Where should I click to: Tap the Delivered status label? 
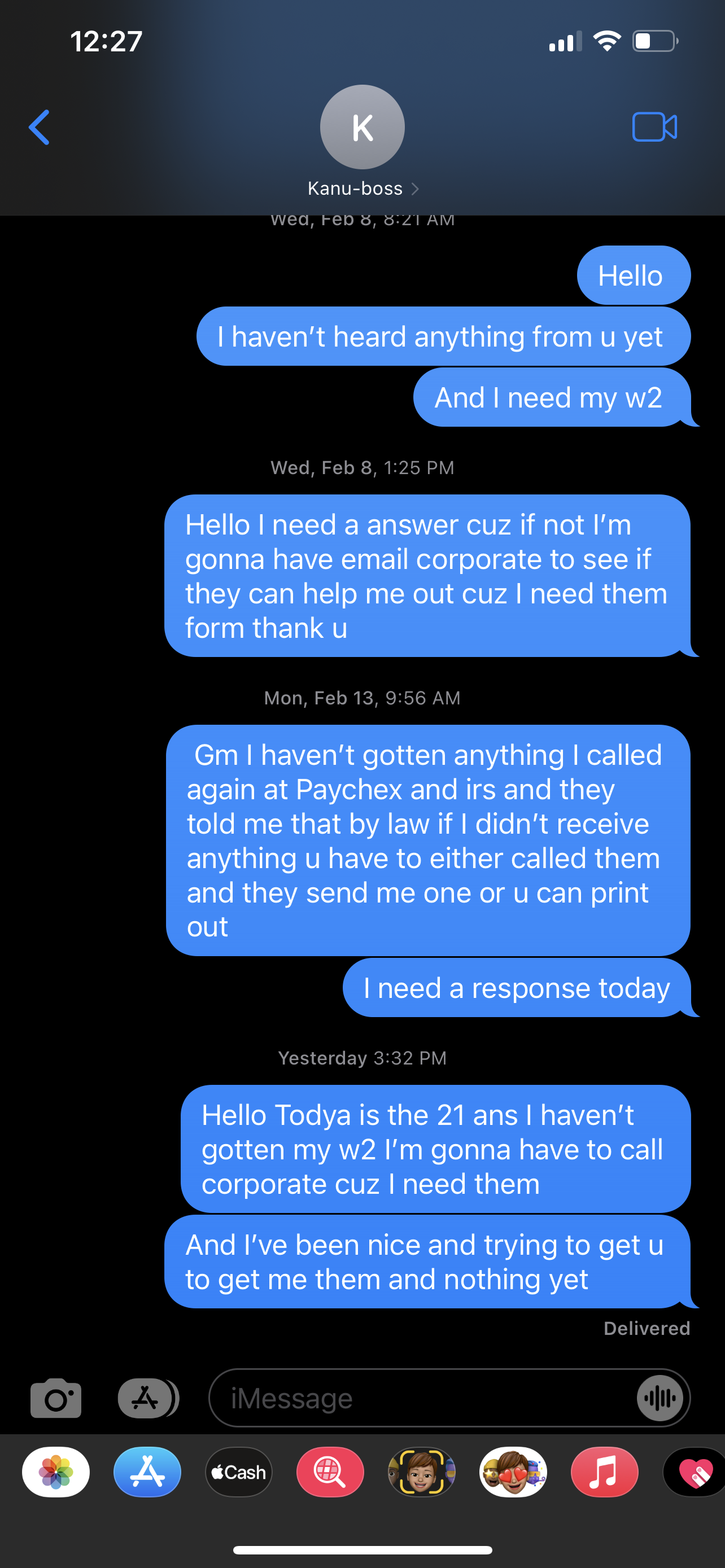[x=647, y=1328]
